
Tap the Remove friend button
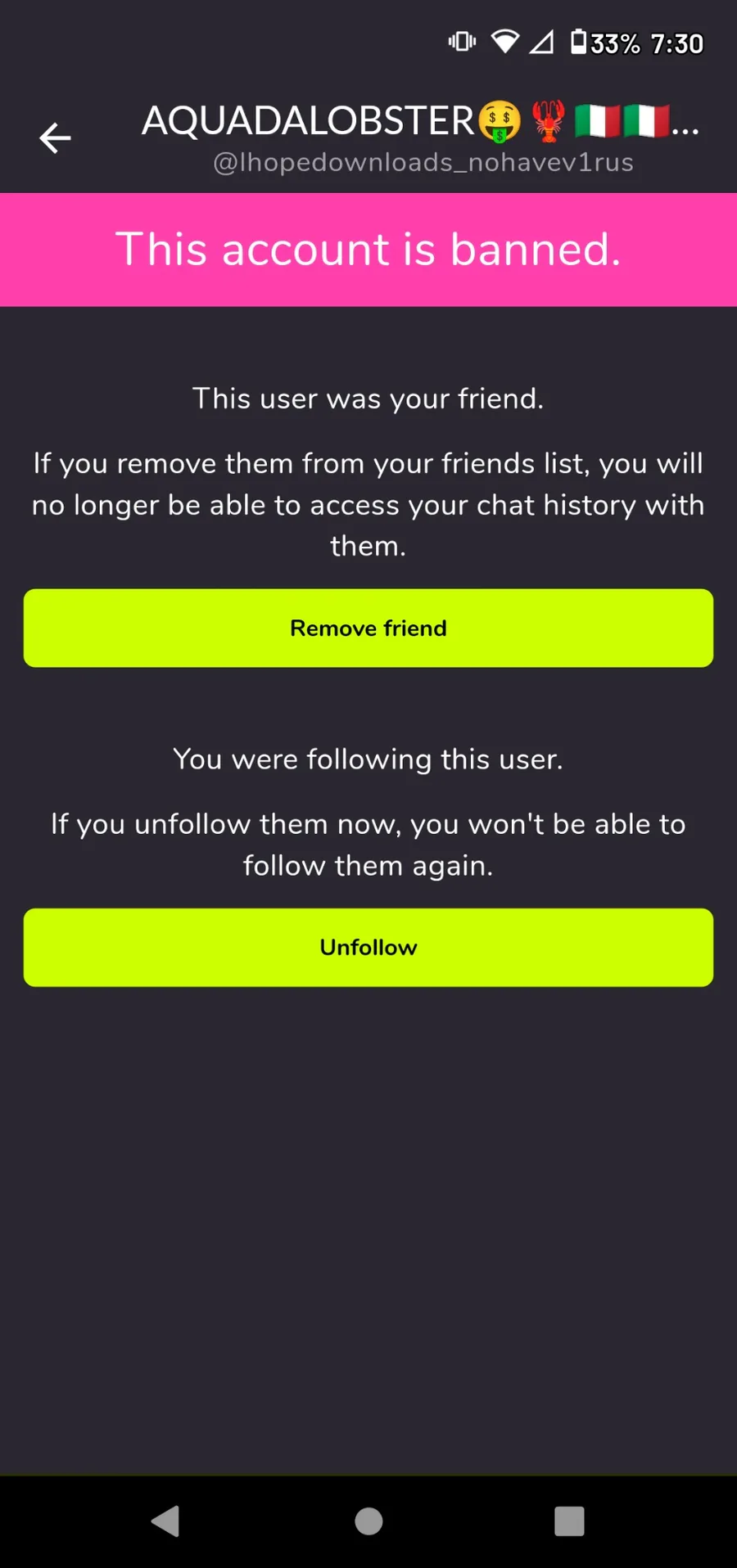pyautogui.click(x=368, y=628)
